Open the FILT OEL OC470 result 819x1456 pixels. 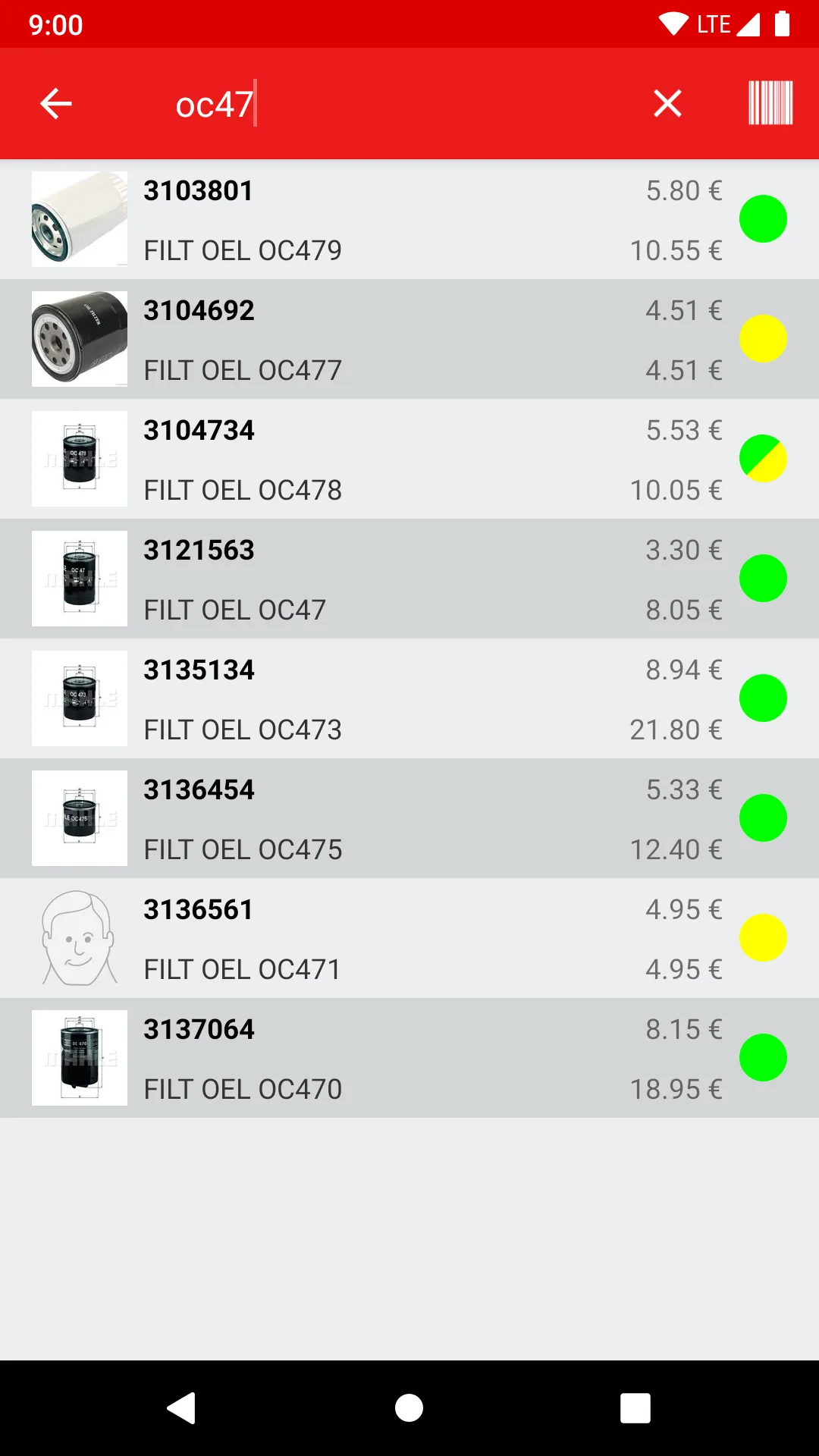point(409,1059)
